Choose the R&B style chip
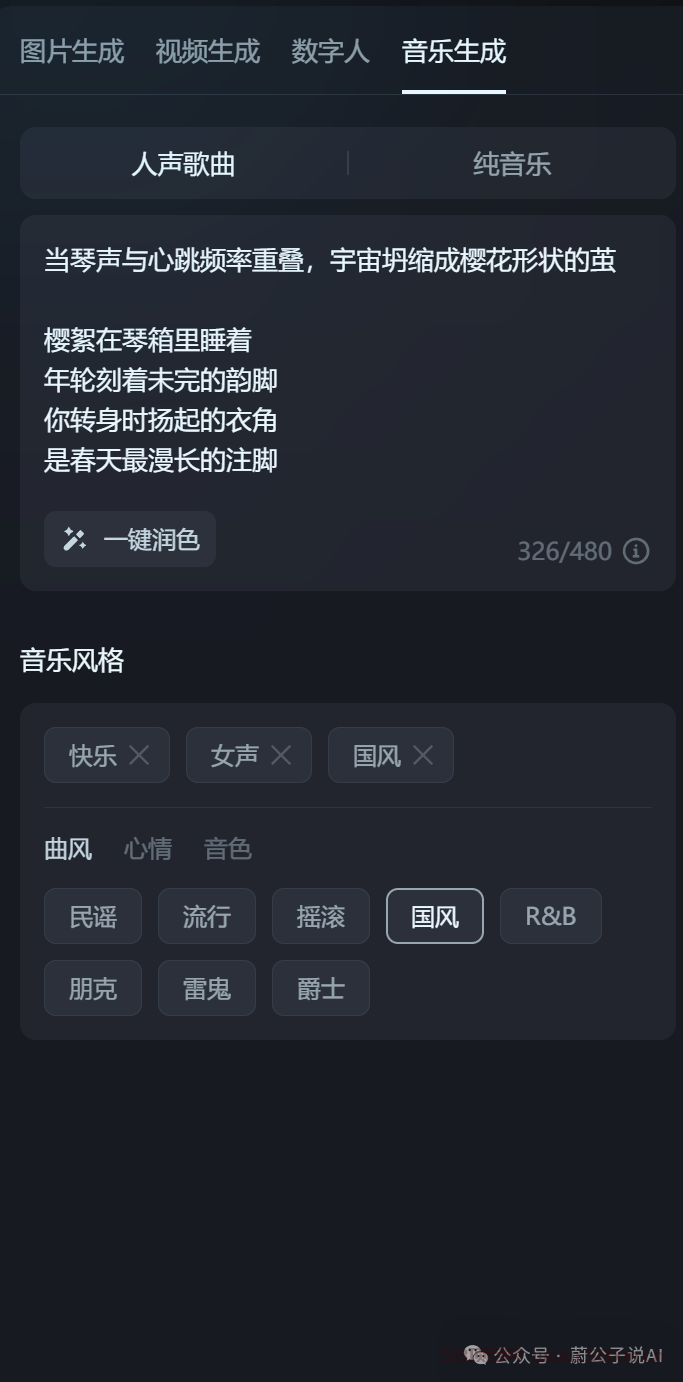Image resolution: width=683 pixels, height=1382 pixels. tap(551, 916)
